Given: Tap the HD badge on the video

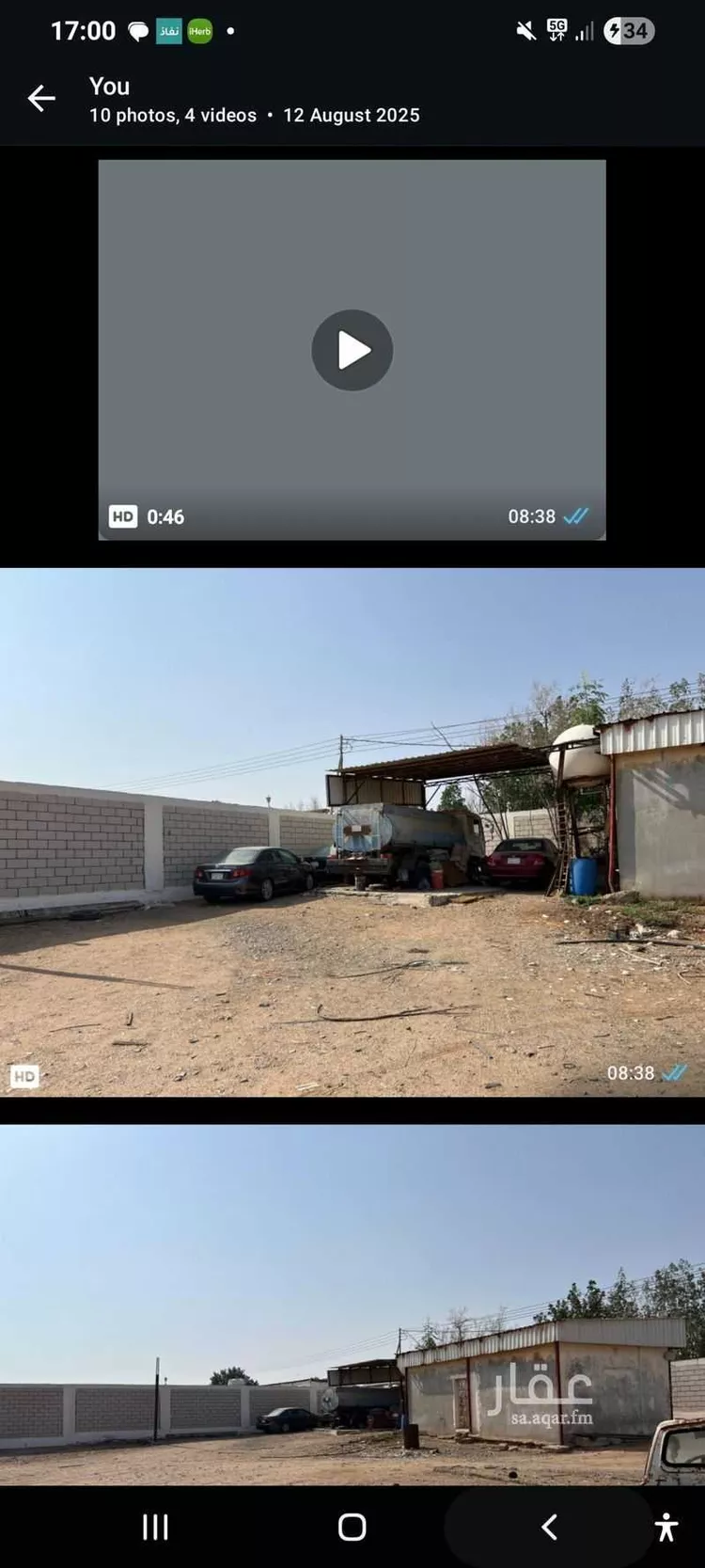Looking at the screenshot, I should click(x=122, y=515).
